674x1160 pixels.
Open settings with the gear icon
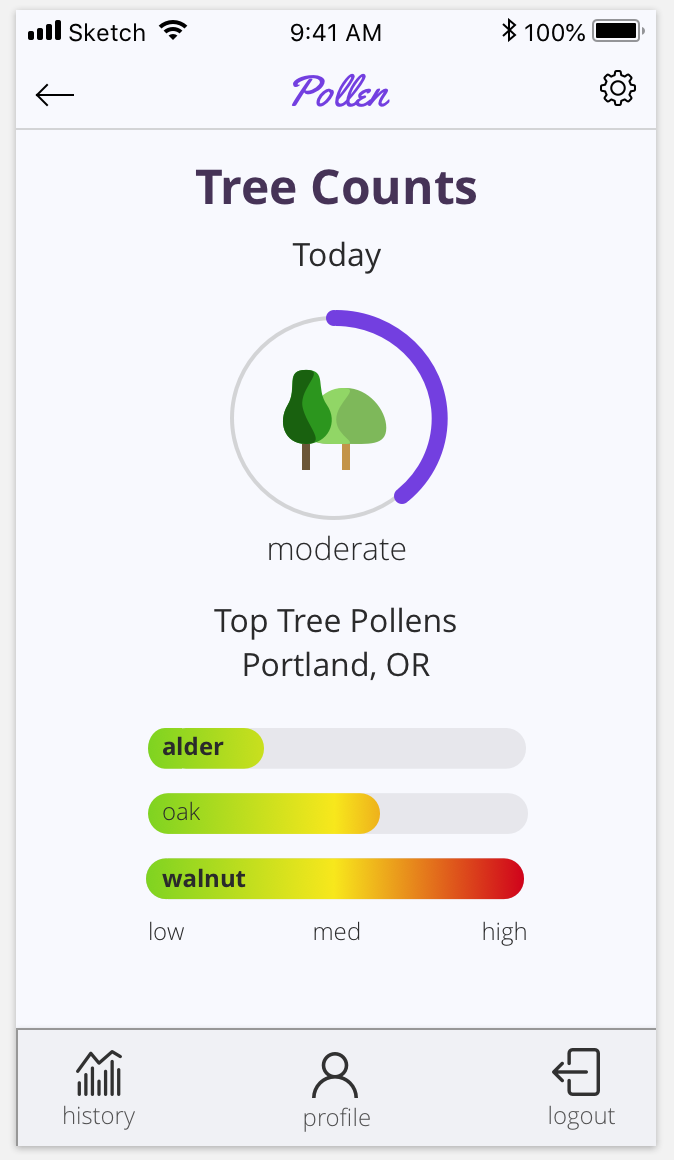[617, 89]
